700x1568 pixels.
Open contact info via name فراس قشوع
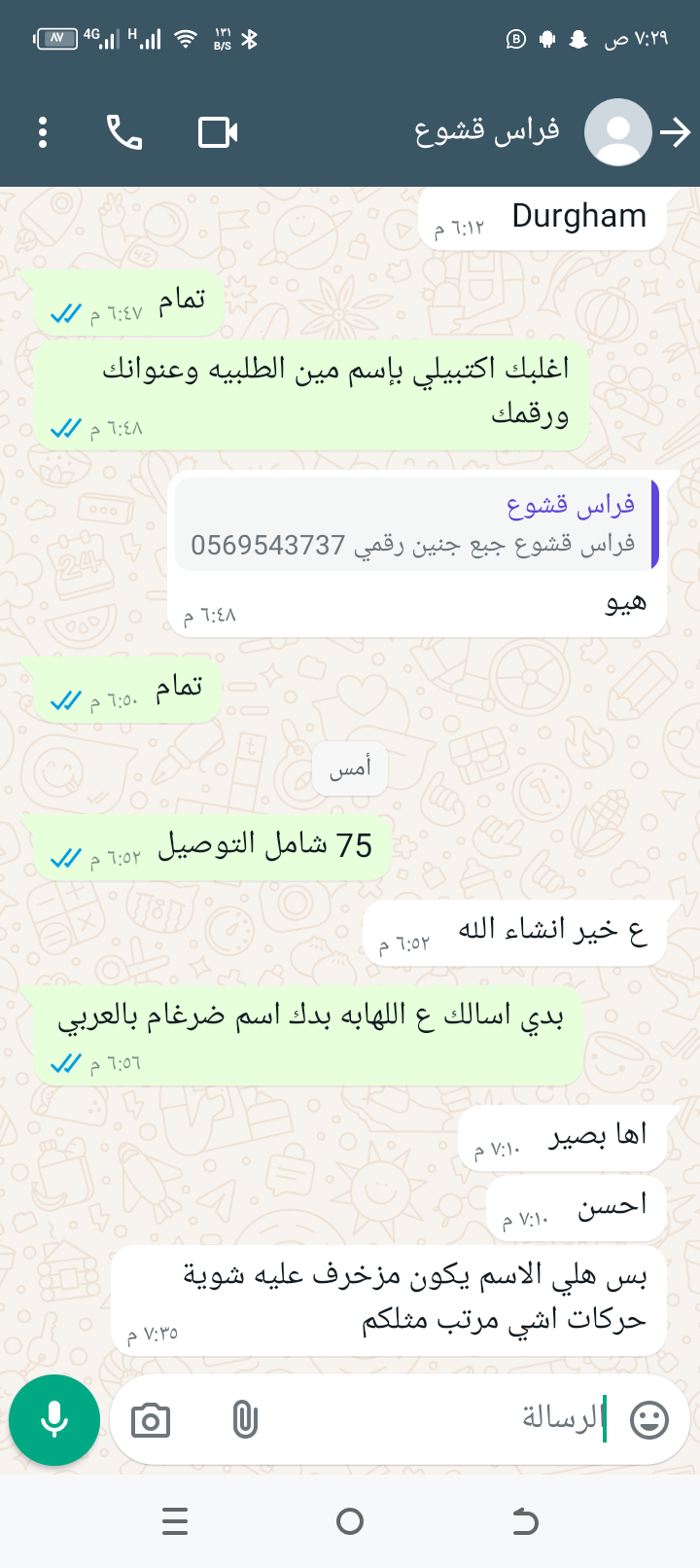[486, 130]
